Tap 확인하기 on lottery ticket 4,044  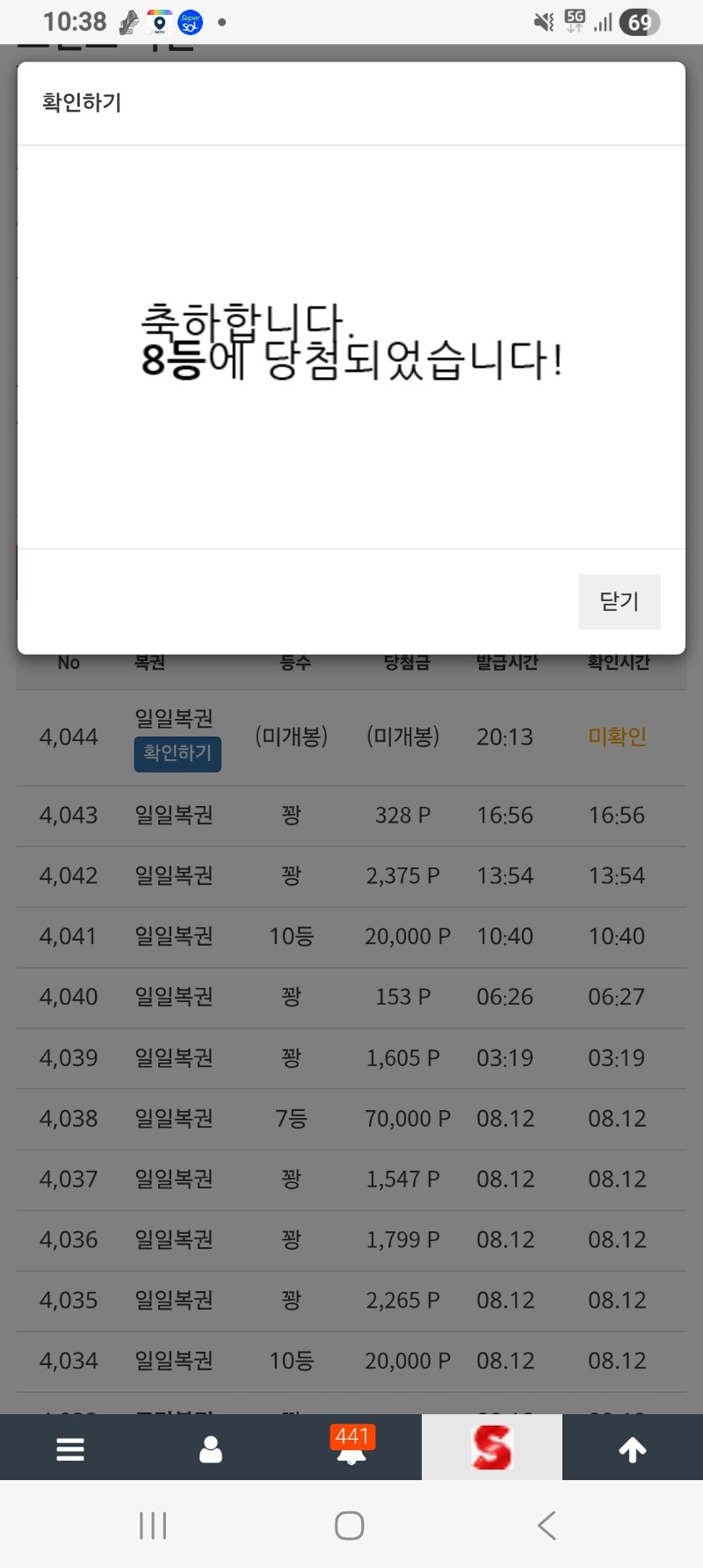coord(178,753)
